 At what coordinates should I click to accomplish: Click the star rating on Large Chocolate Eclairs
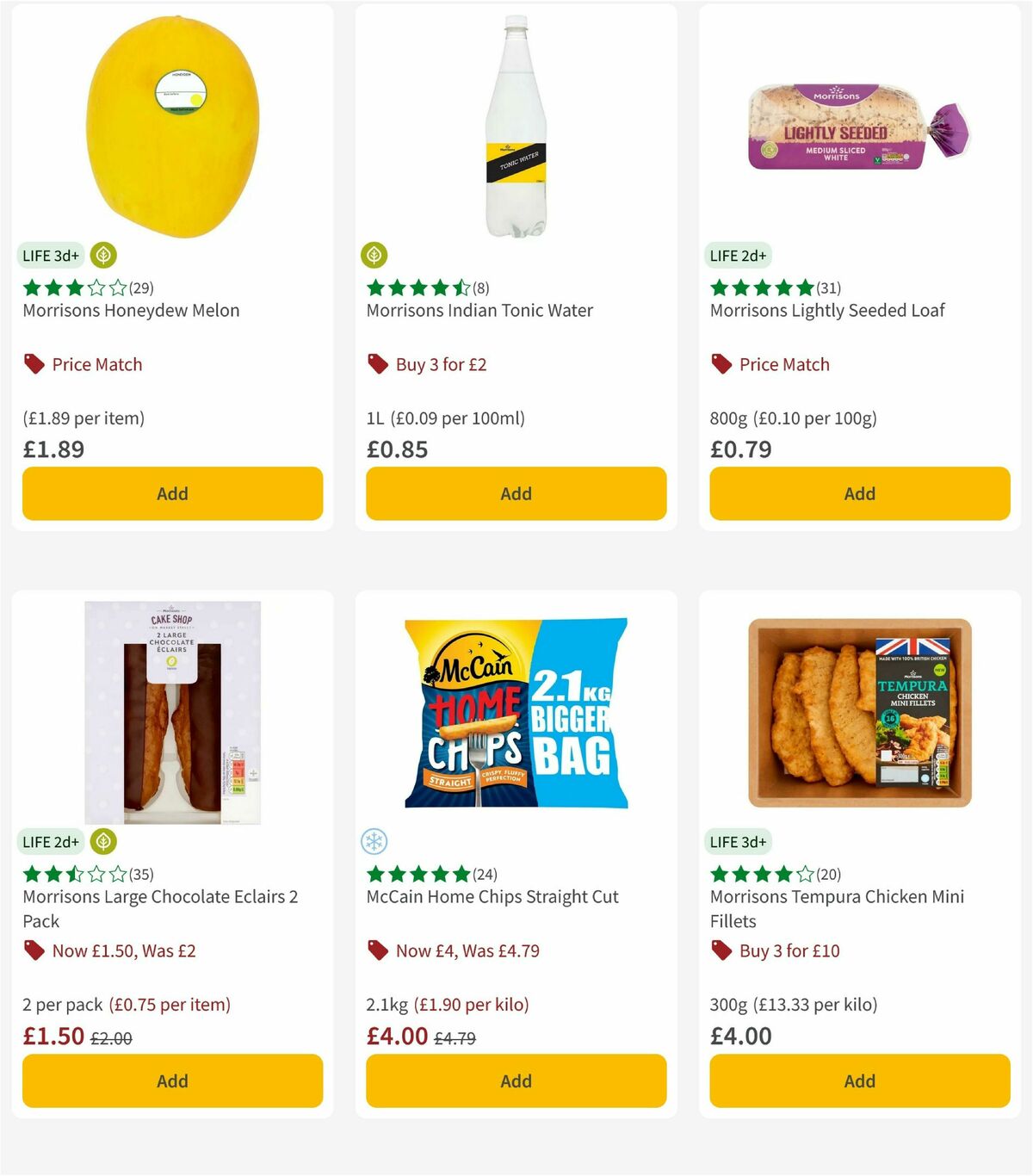(x=69, y=874)
